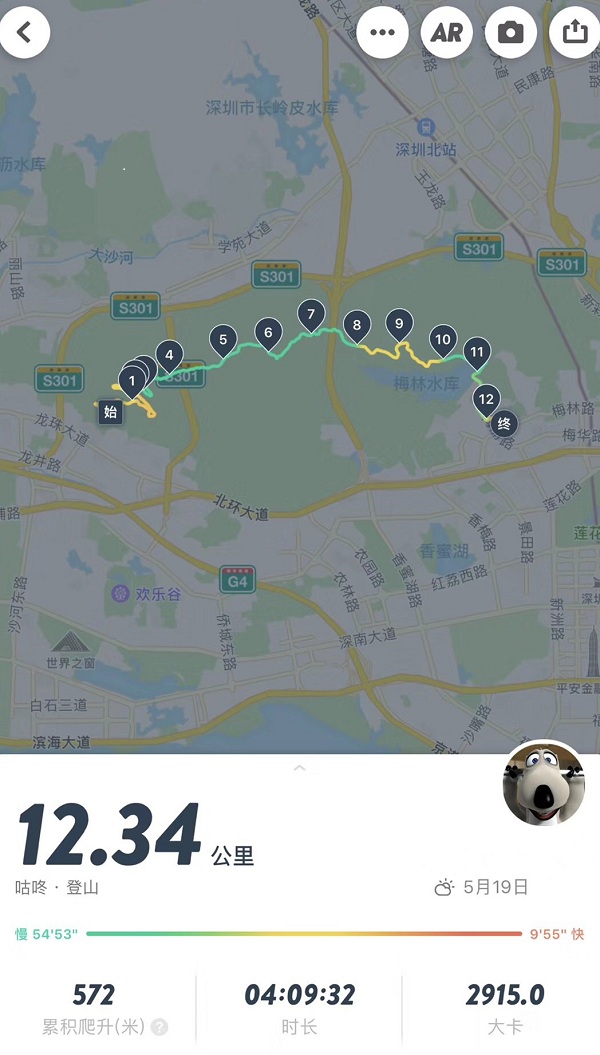Select kilometer marker 12 on the route
This screenshot has height=1055, width=600.
coord(486,400)
